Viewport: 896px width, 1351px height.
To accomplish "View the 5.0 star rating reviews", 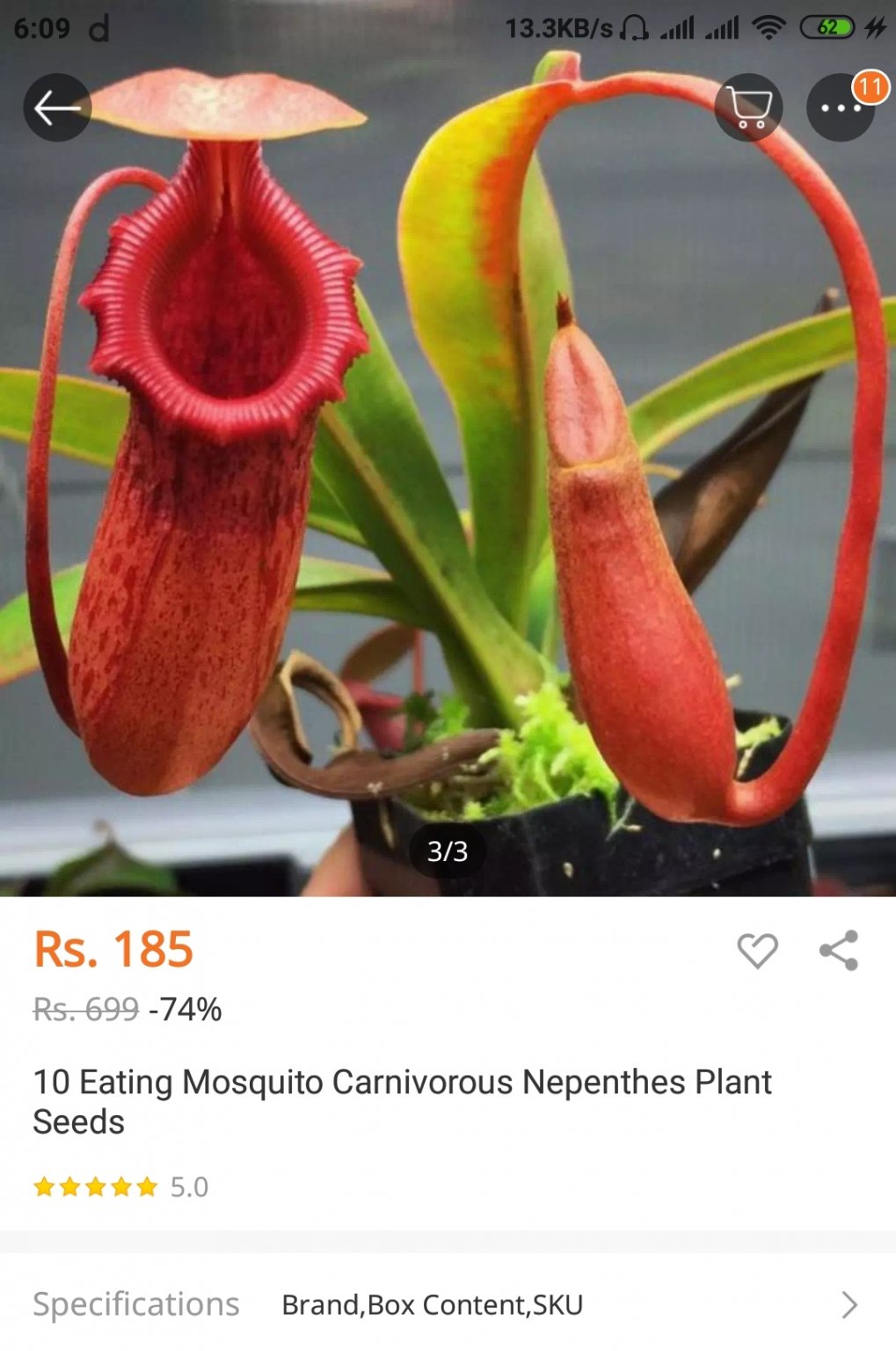I will tap(121, 1187).
